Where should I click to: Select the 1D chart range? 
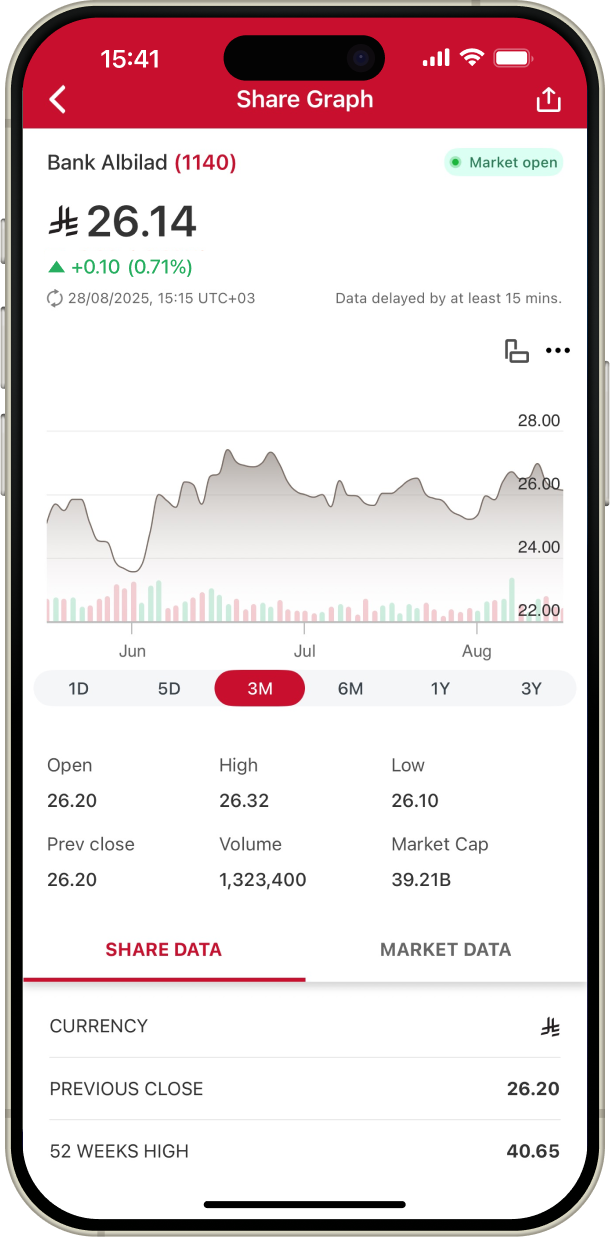(78, 688)
